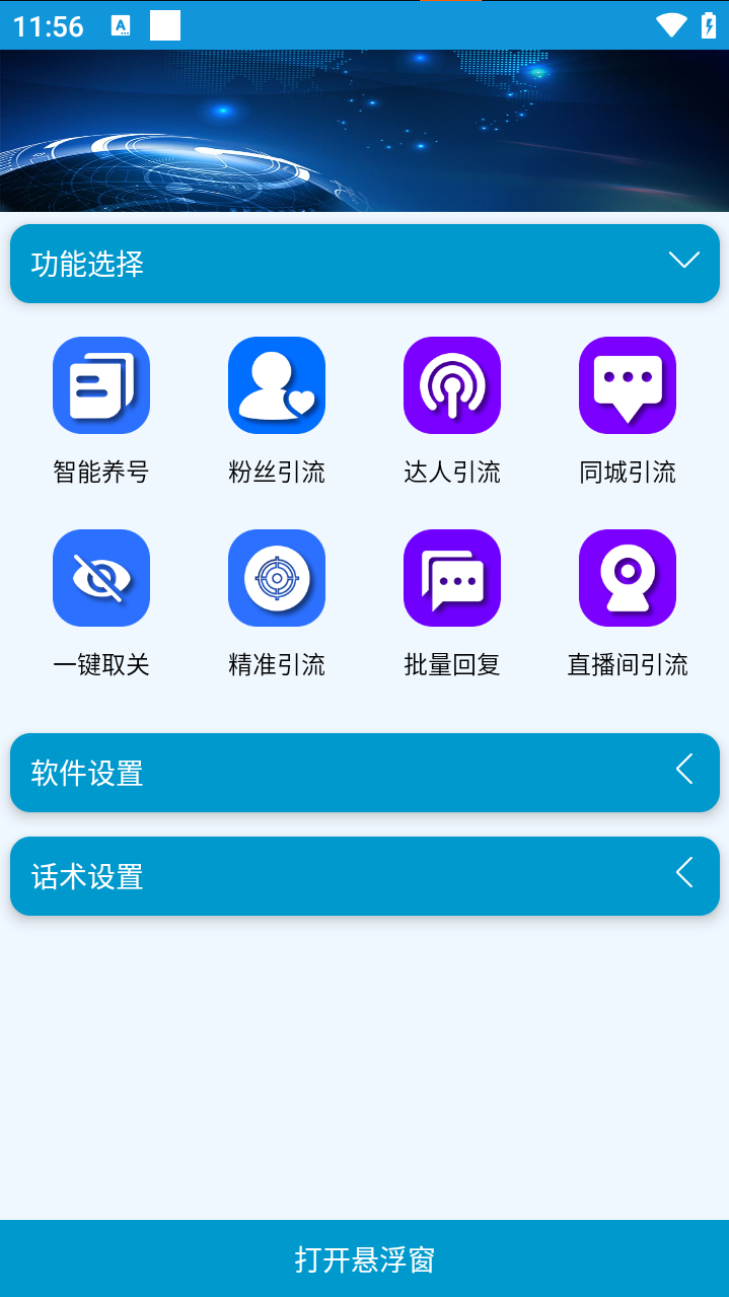Open the 达人引流 influencer traffic icon
This screenshot has height=1297, width=729.
tap(451, 385)
